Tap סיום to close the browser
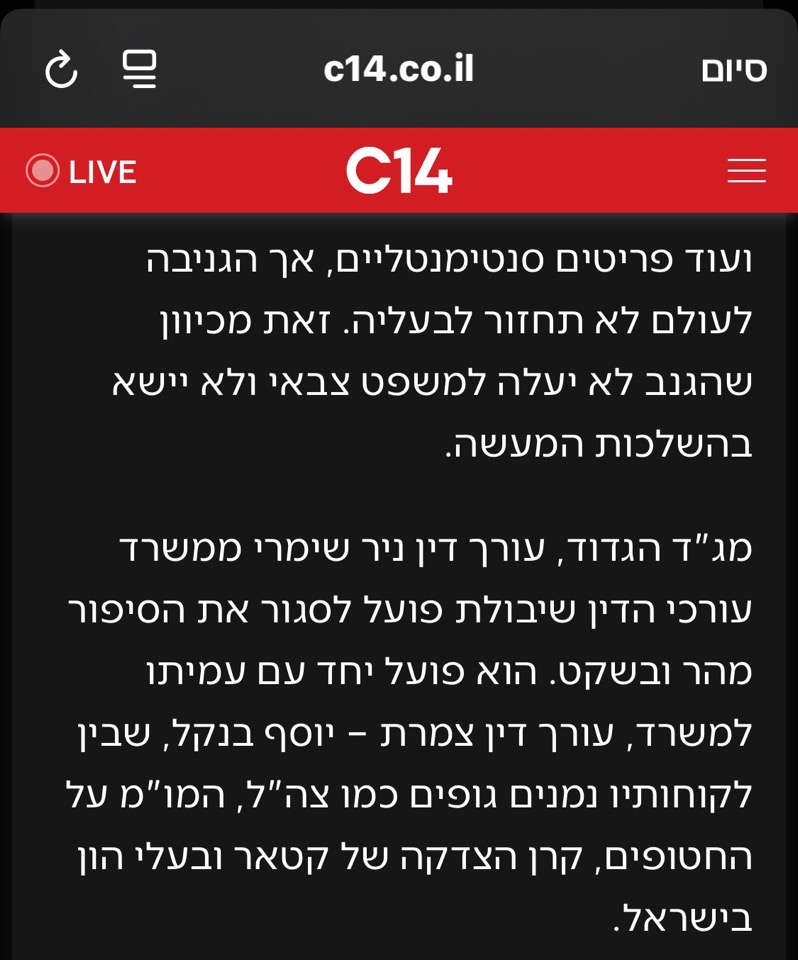Viewport: 798px width, 960px height. [734, 70]
